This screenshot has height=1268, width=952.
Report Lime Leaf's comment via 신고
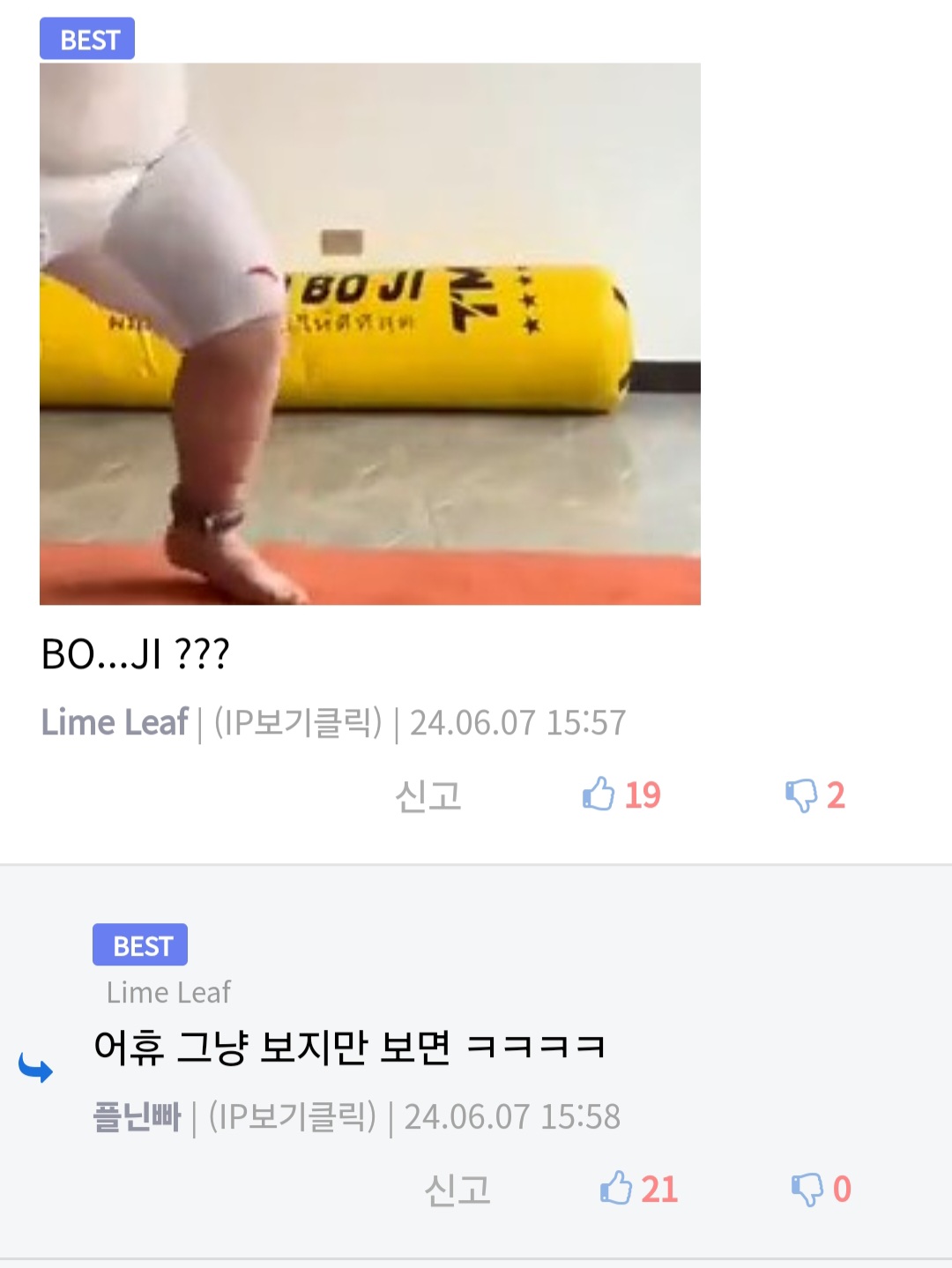428,795
